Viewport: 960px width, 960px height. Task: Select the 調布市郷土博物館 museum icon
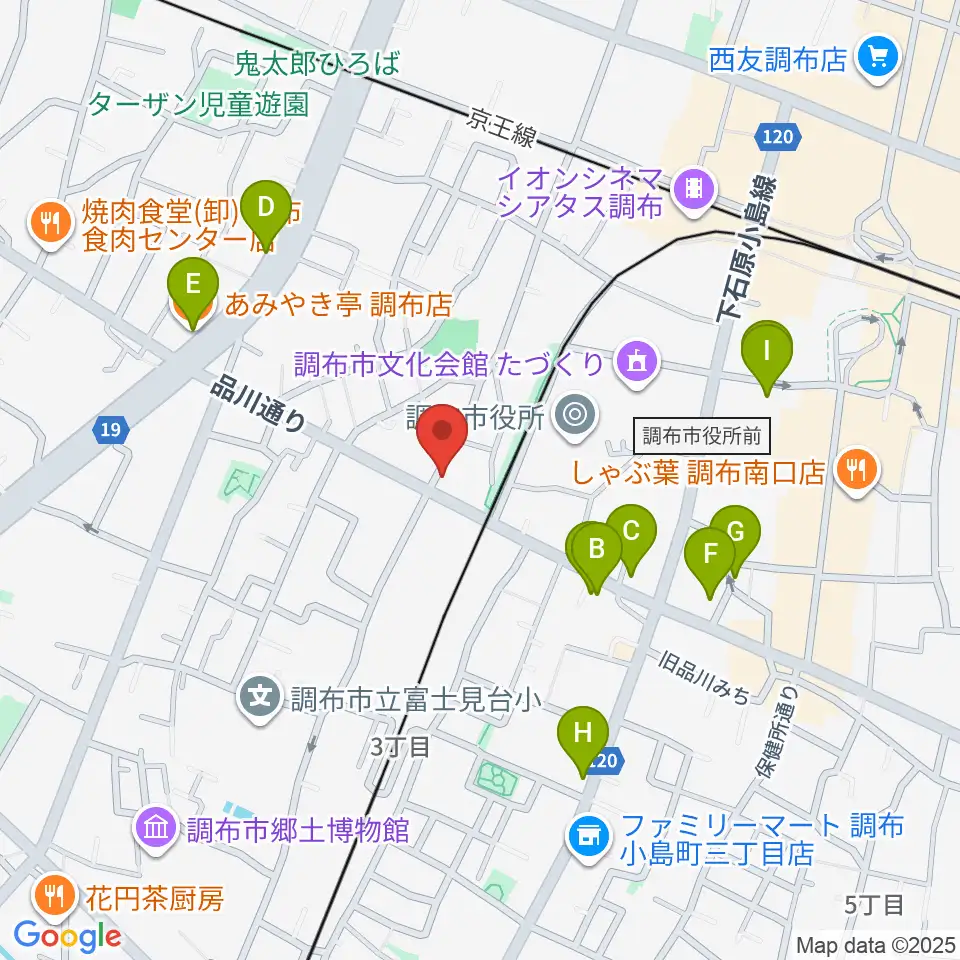click(x=157, y=831)
